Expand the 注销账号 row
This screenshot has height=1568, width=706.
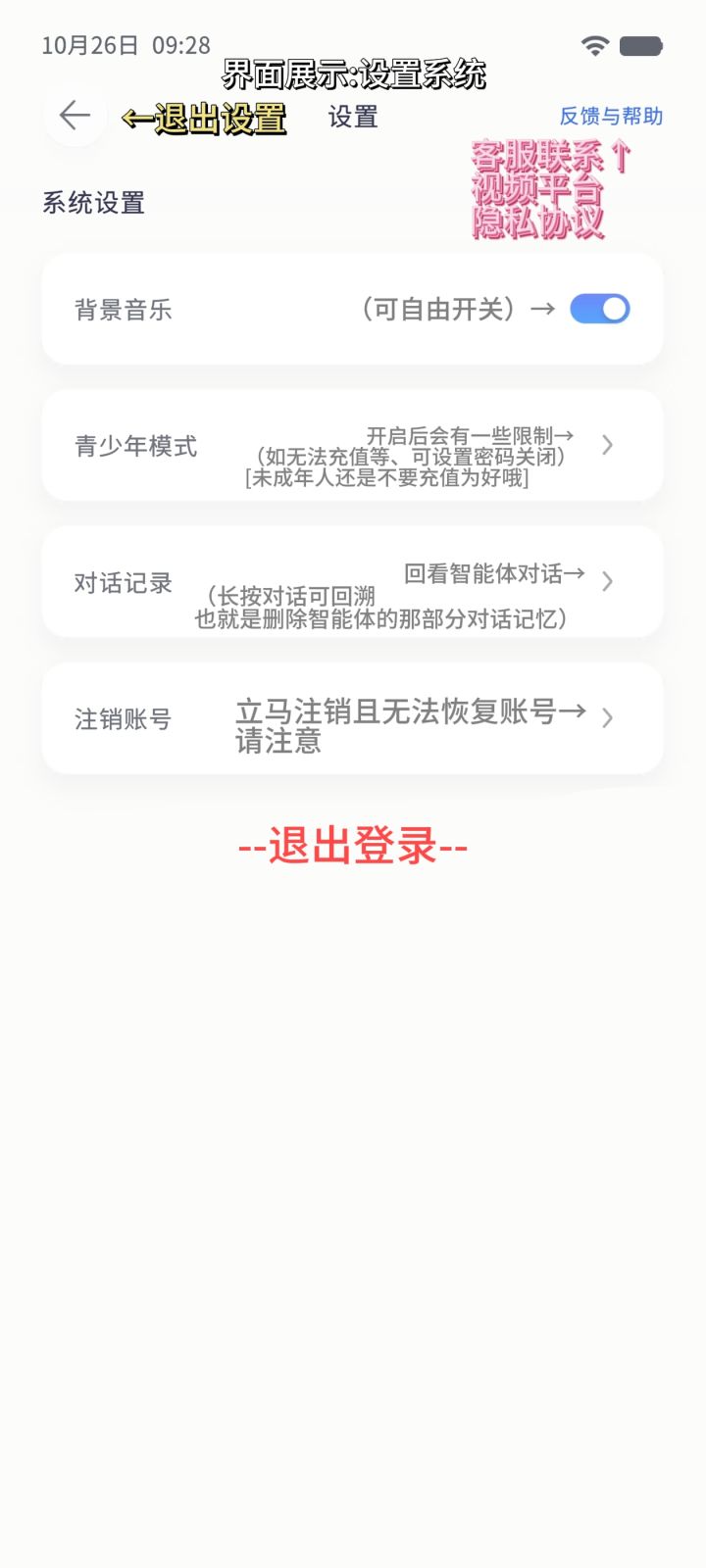[606, 718]
